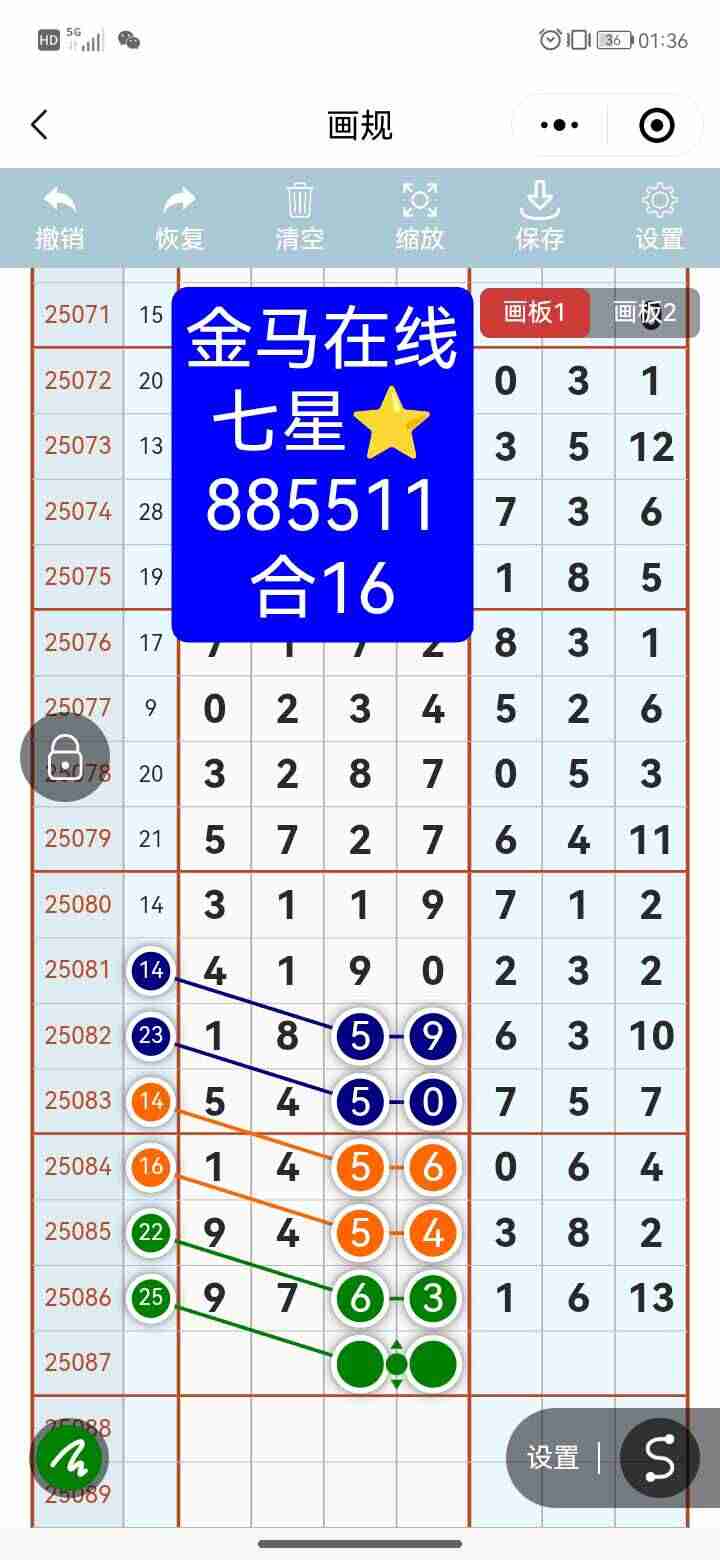Select the S curve tool at bottom right
Screen dimensions: 720x1560
[x=659, y=1458]
